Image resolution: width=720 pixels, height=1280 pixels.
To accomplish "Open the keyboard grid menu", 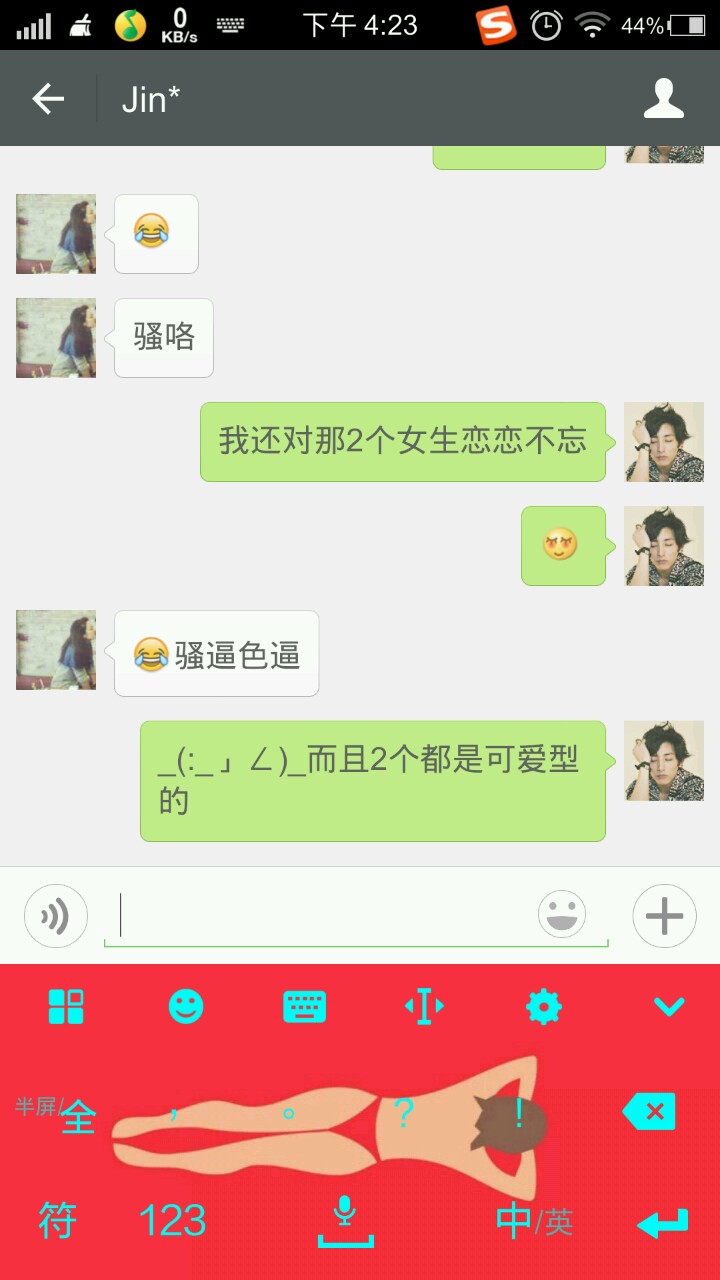I will [x=66, y=1006].
